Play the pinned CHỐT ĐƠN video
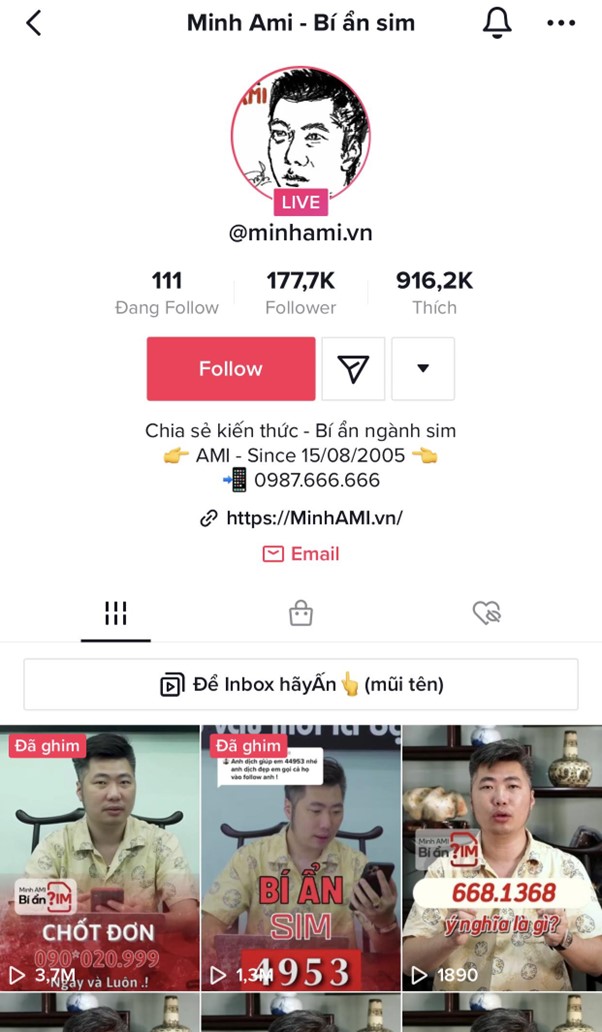Image resolution: width=602 pixels, height=1032 pixels. pos(100,858)
